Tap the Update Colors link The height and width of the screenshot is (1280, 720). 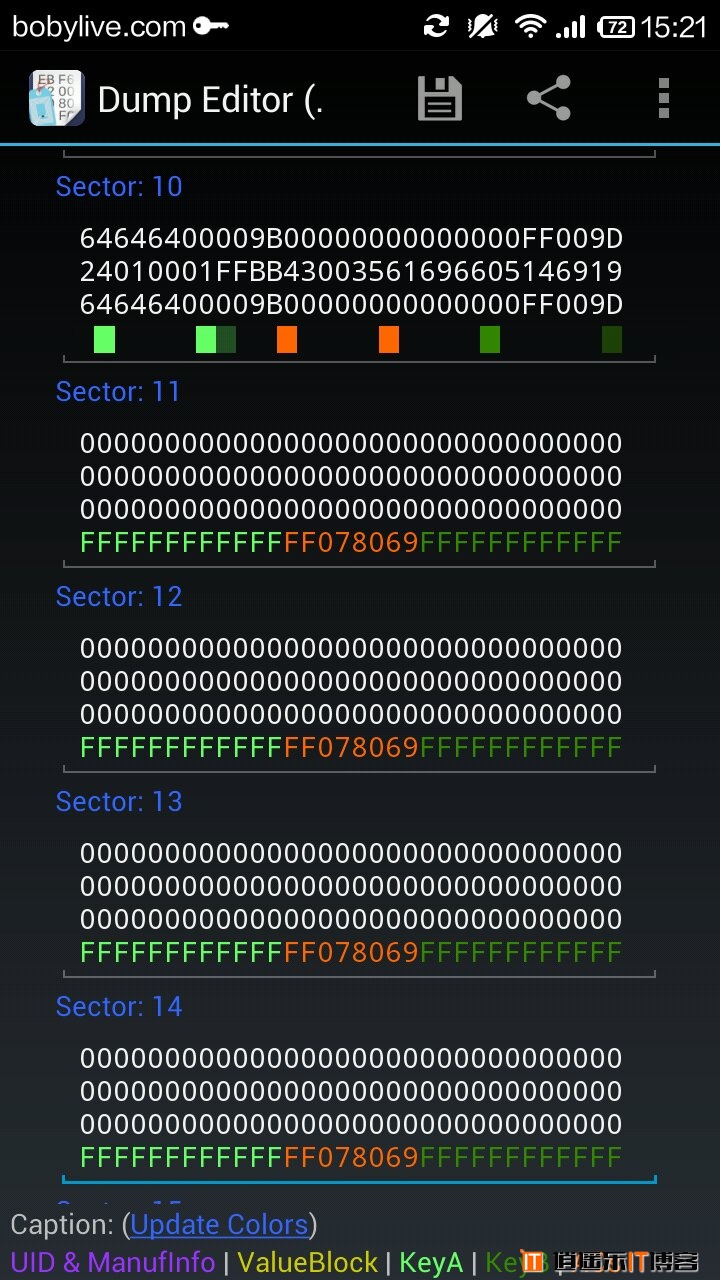pos(219,1225)
